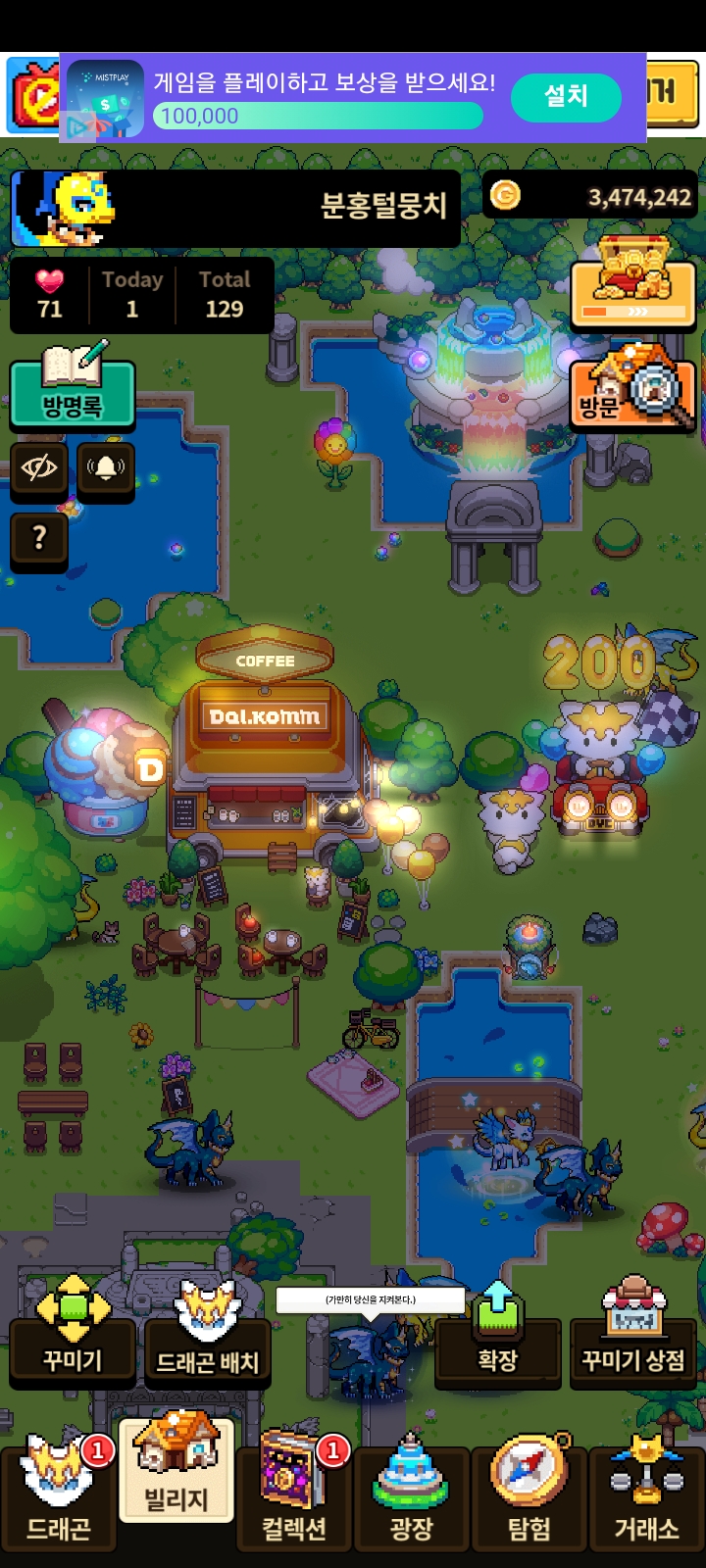The height and width of the screenshot is (1568, 706).
Task: Toggle the hide UI eye icon
Action: click(x=39, y=467)
